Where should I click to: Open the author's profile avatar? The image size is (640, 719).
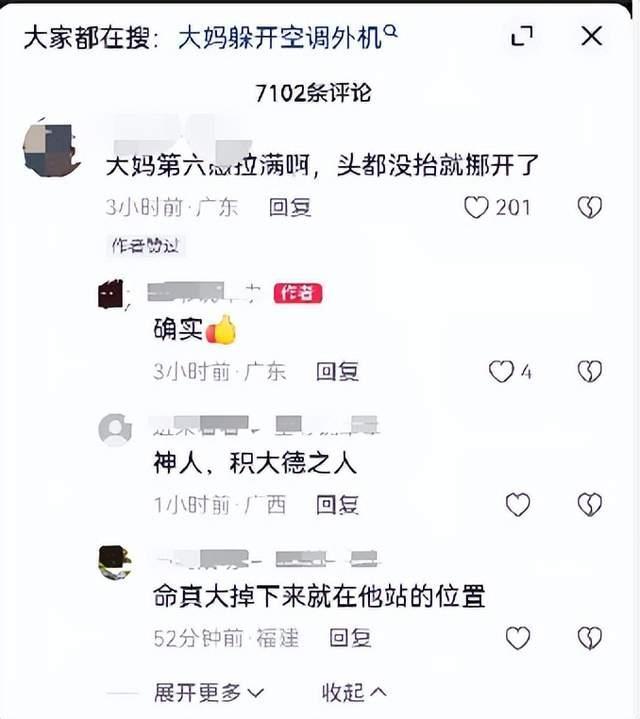tap(111, 294)
